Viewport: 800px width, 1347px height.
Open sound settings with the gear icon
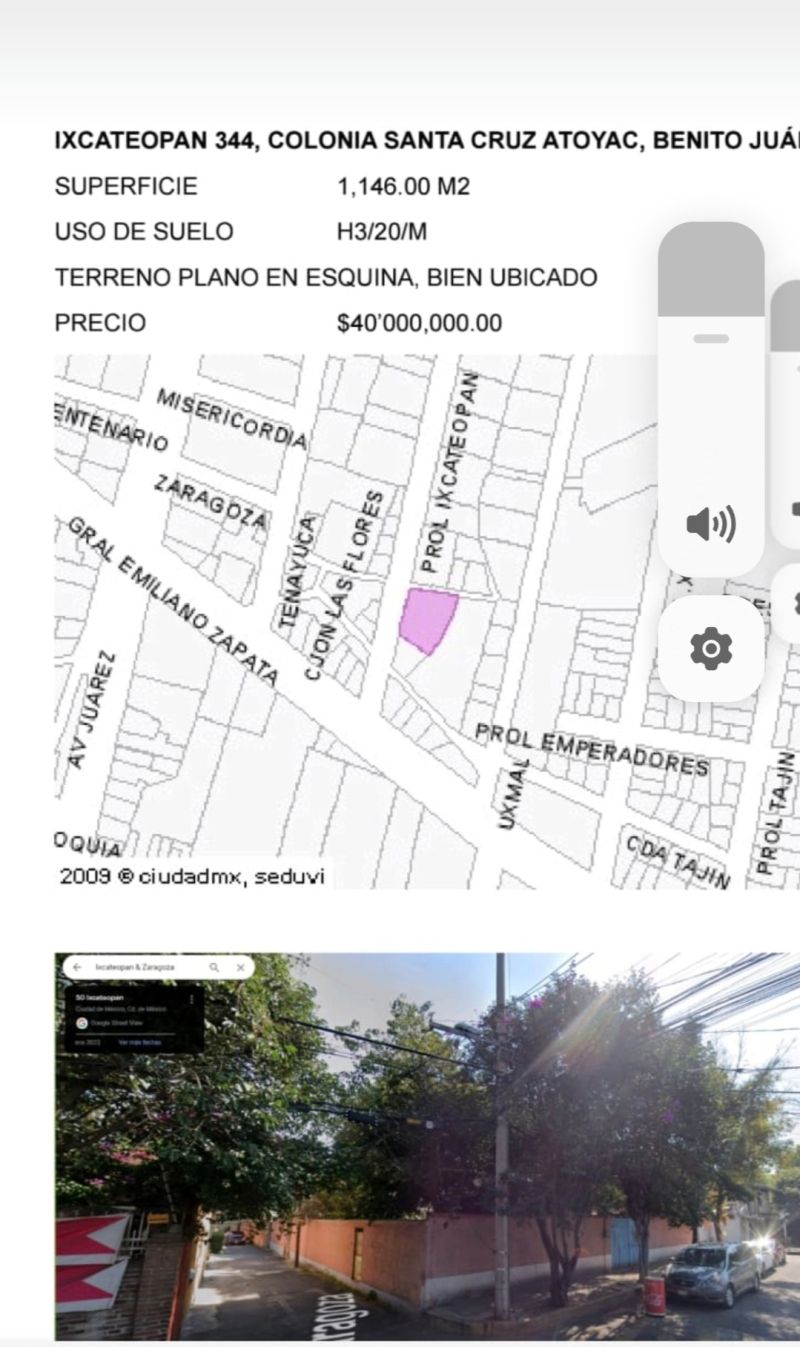pyautogui.click(x=711, y=650)
